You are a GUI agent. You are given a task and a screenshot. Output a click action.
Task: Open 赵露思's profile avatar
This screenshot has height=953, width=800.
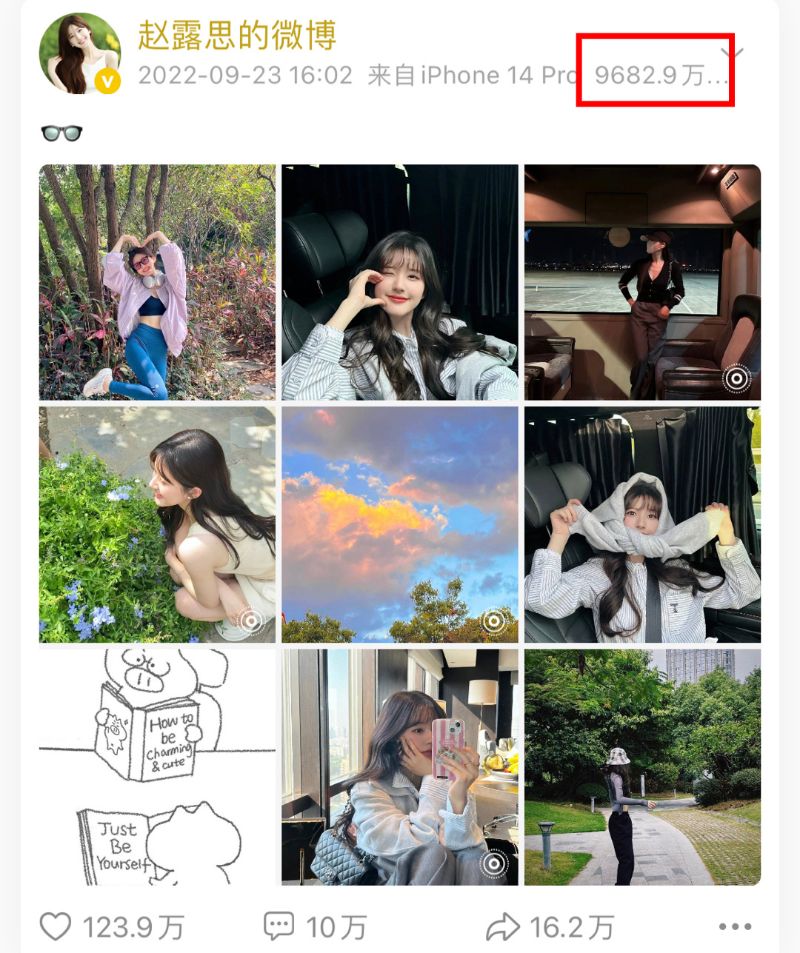[x=80, y=53]
